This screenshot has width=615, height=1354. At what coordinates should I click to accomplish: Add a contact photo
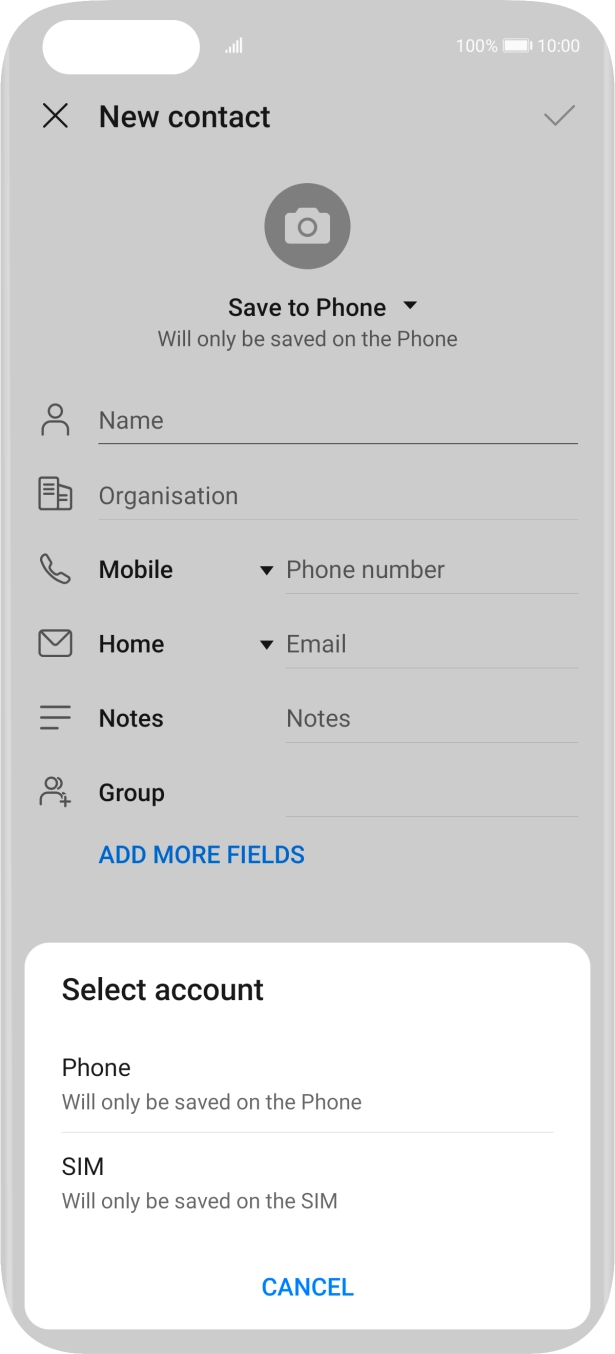[307, 226]
